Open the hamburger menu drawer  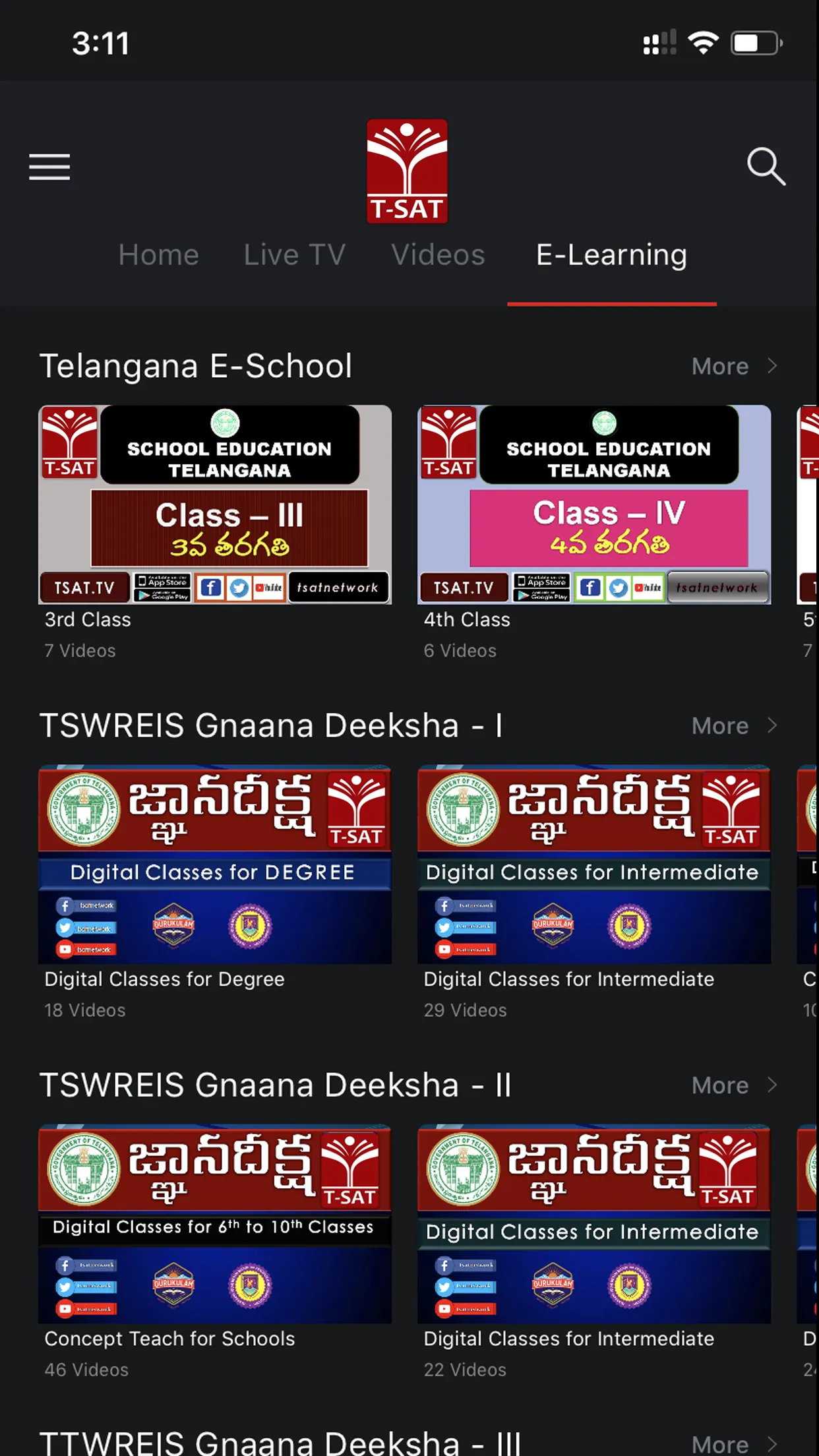(49, 167)
